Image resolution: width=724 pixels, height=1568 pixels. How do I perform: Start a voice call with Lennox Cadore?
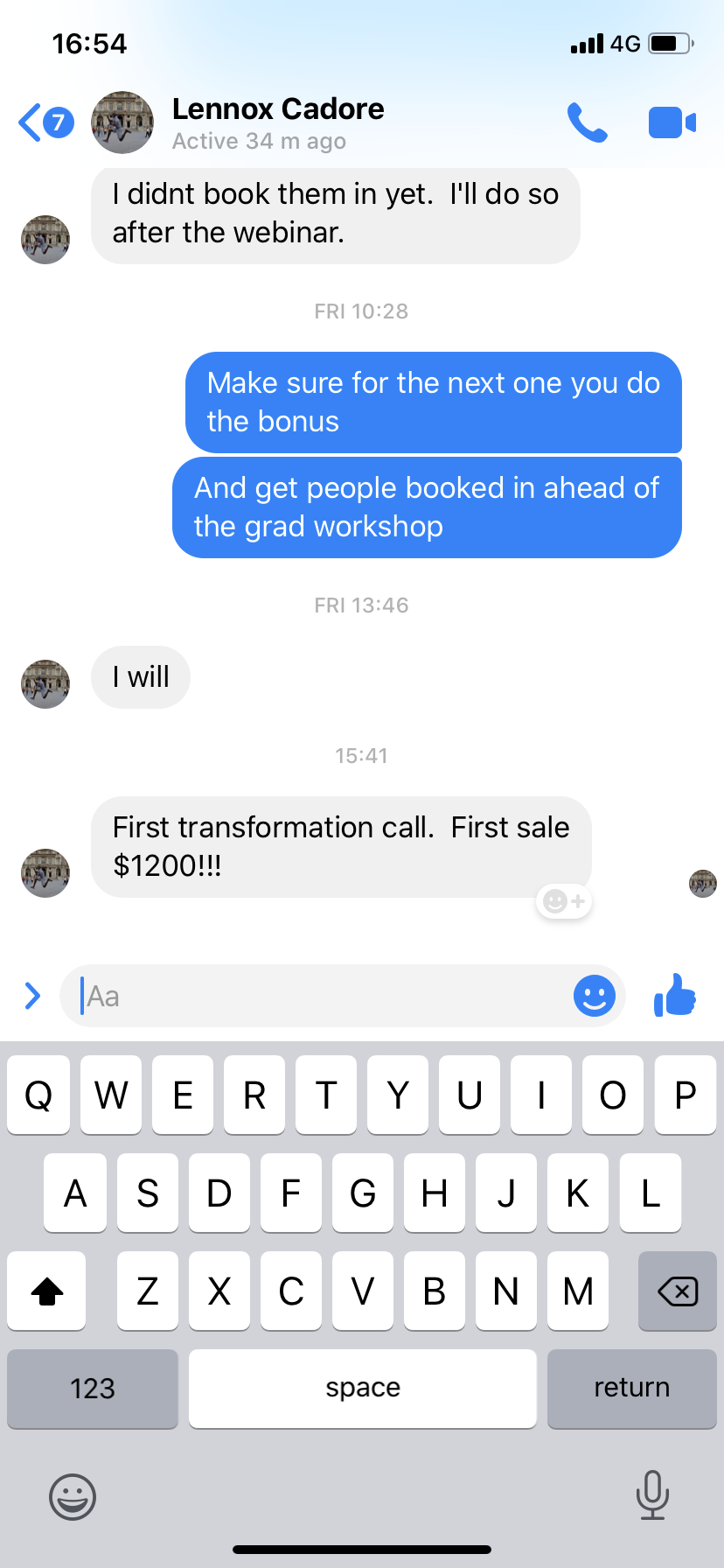pyautogui.click(x=587, y=122)
